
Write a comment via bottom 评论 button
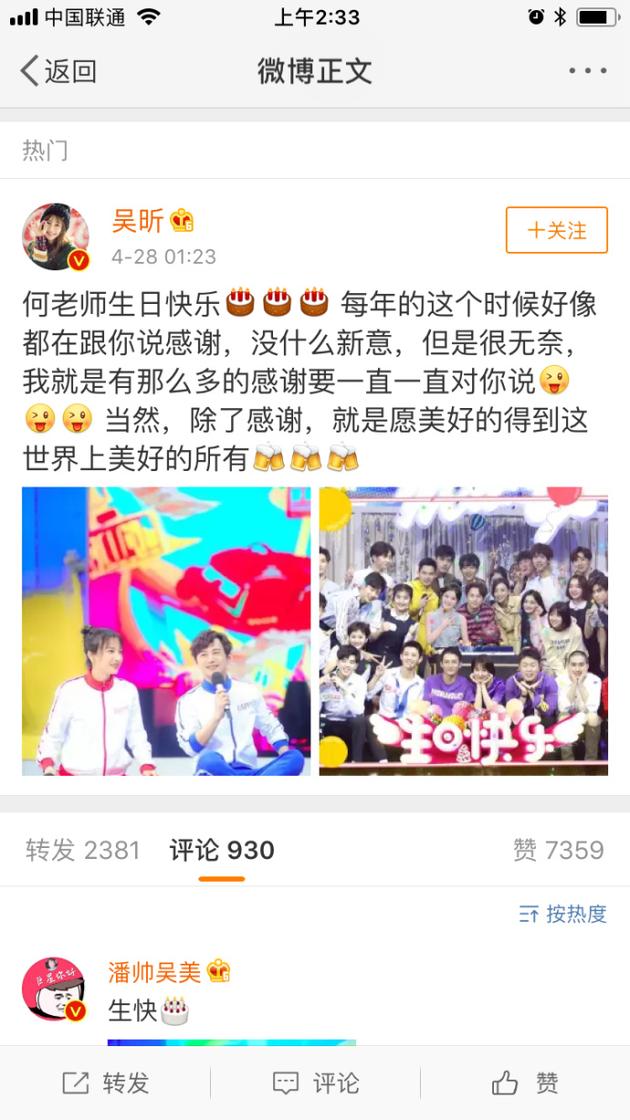[315, 1083]
